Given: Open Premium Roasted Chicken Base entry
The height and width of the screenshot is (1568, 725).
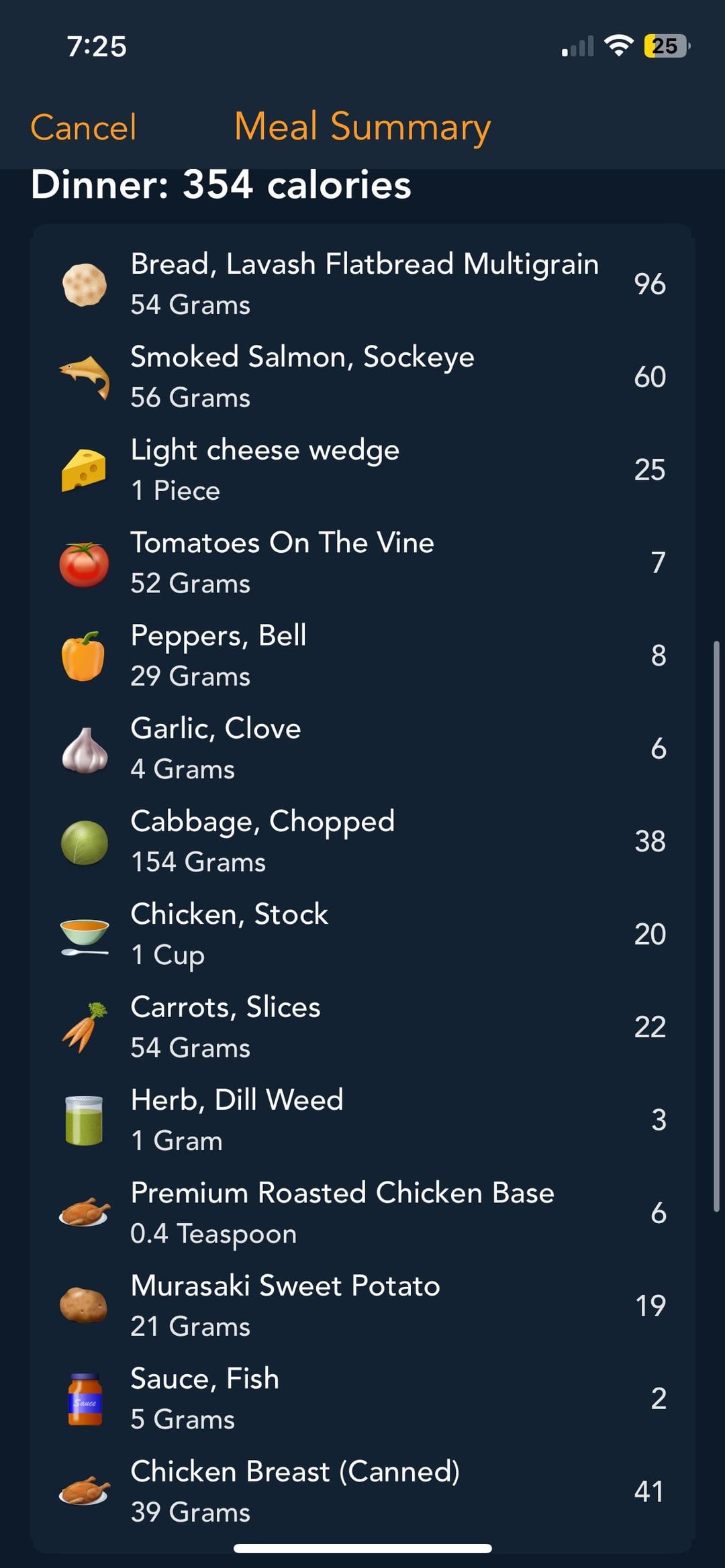Looking at the screenshot, I should tap(362, 1213).
